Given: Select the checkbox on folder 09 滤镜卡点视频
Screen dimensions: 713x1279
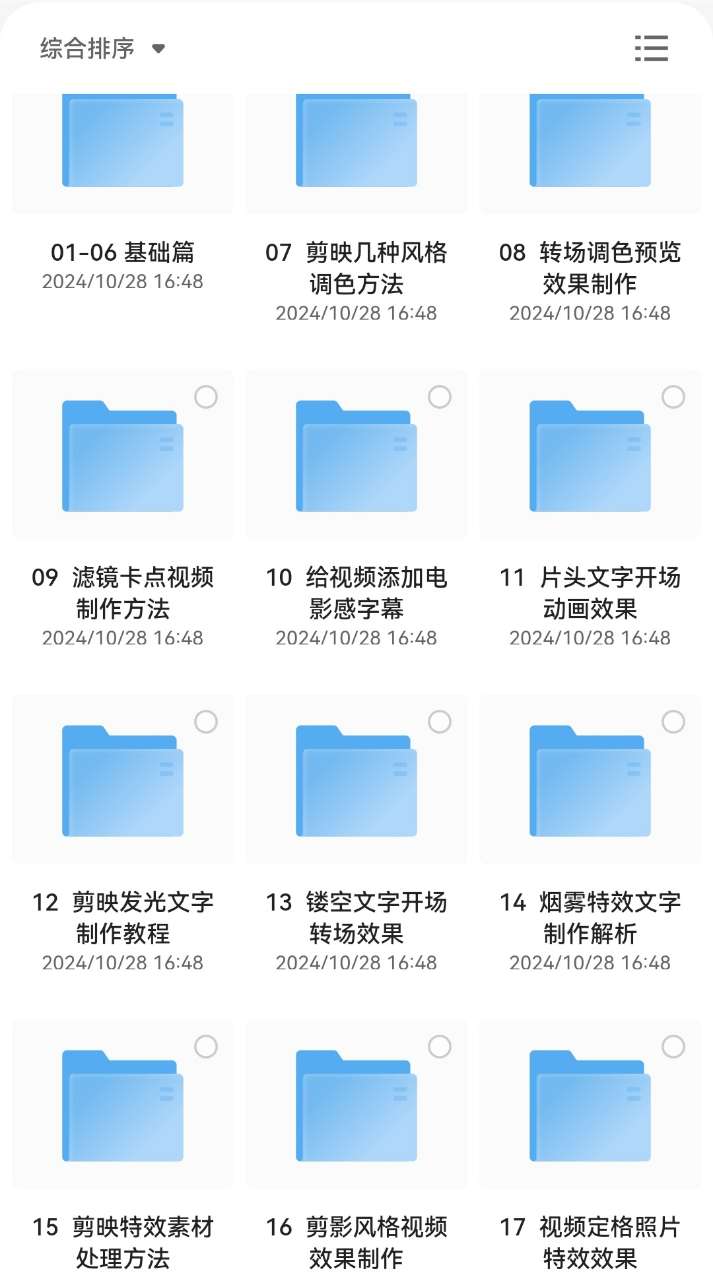Looking at the screenshot, I should coord(206,397).
